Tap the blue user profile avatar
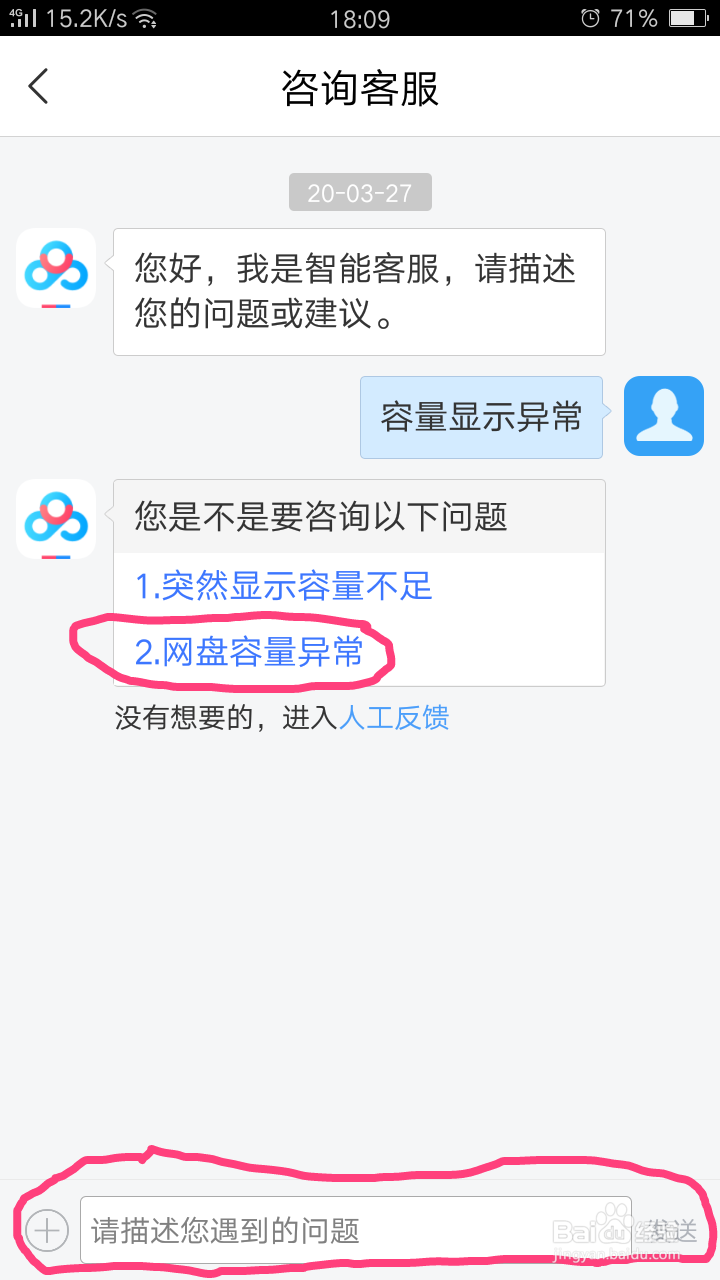The width and height of the screenshot is (720, 1280). (663, 415)
